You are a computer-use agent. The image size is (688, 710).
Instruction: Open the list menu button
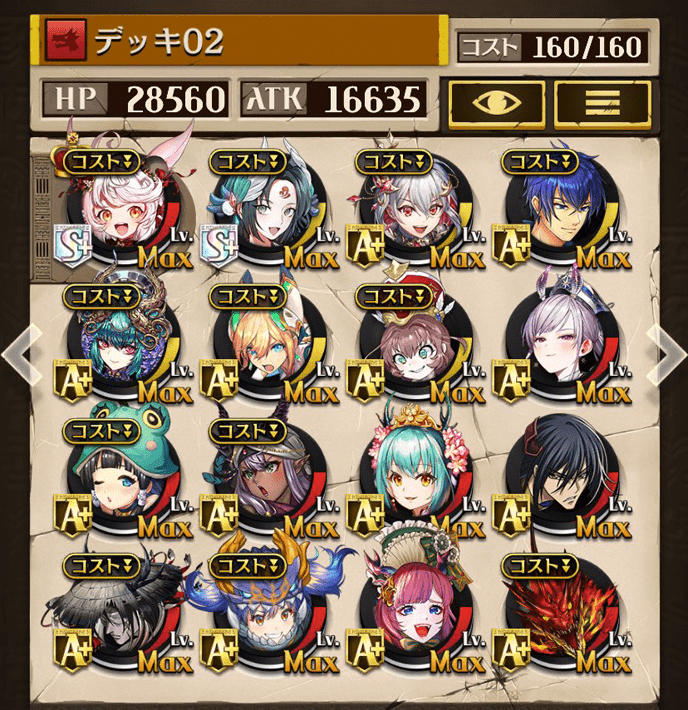(x=602, y=101)
